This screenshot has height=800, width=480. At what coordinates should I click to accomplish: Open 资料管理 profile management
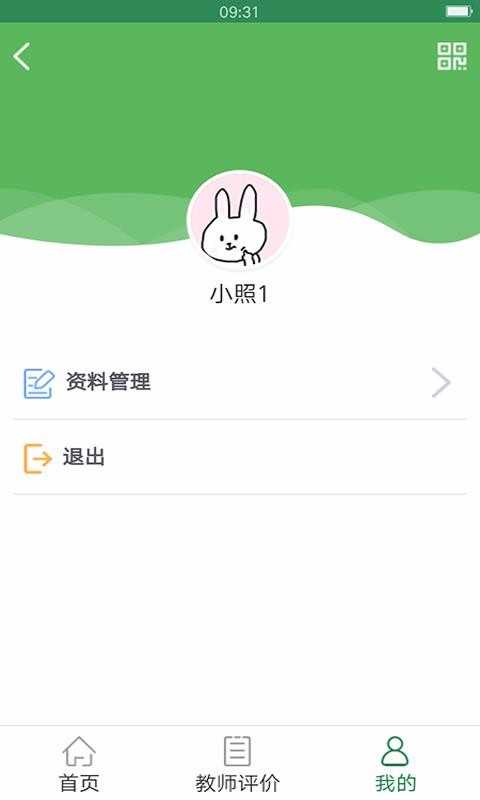tap(240, 382)
